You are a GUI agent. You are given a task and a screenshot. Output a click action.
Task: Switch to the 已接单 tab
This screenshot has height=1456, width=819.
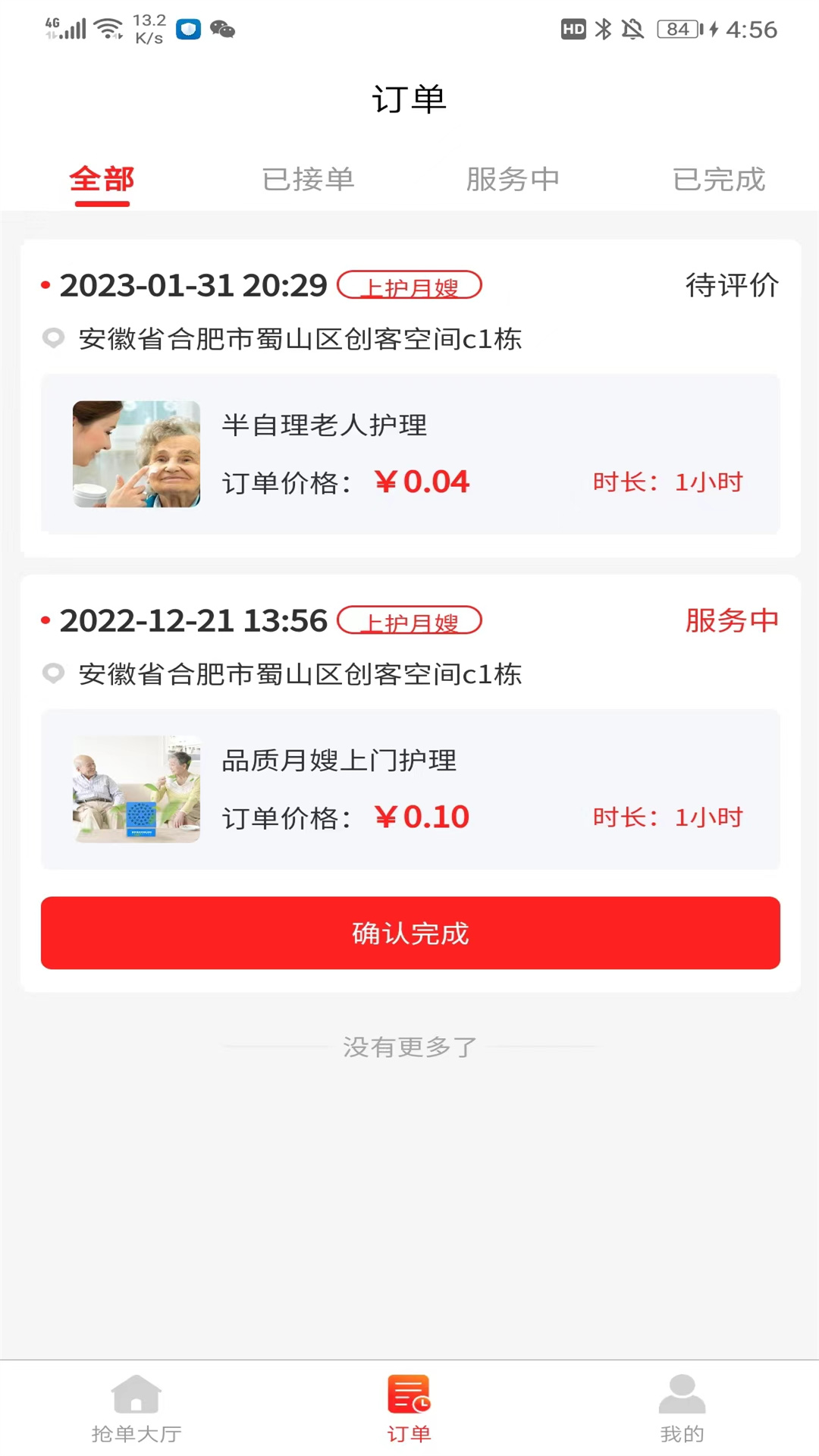click(308, 180)
